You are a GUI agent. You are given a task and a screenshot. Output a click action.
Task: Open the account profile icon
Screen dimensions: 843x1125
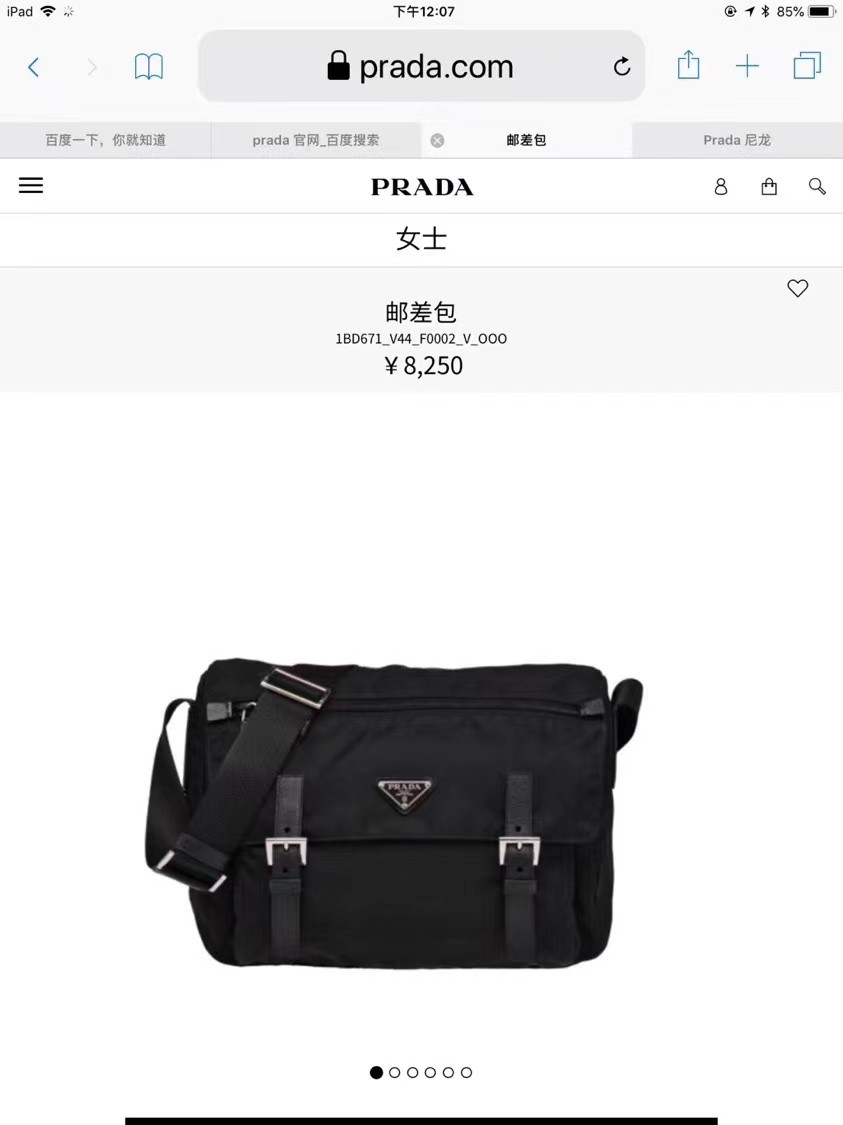click(x=721, y=187)
